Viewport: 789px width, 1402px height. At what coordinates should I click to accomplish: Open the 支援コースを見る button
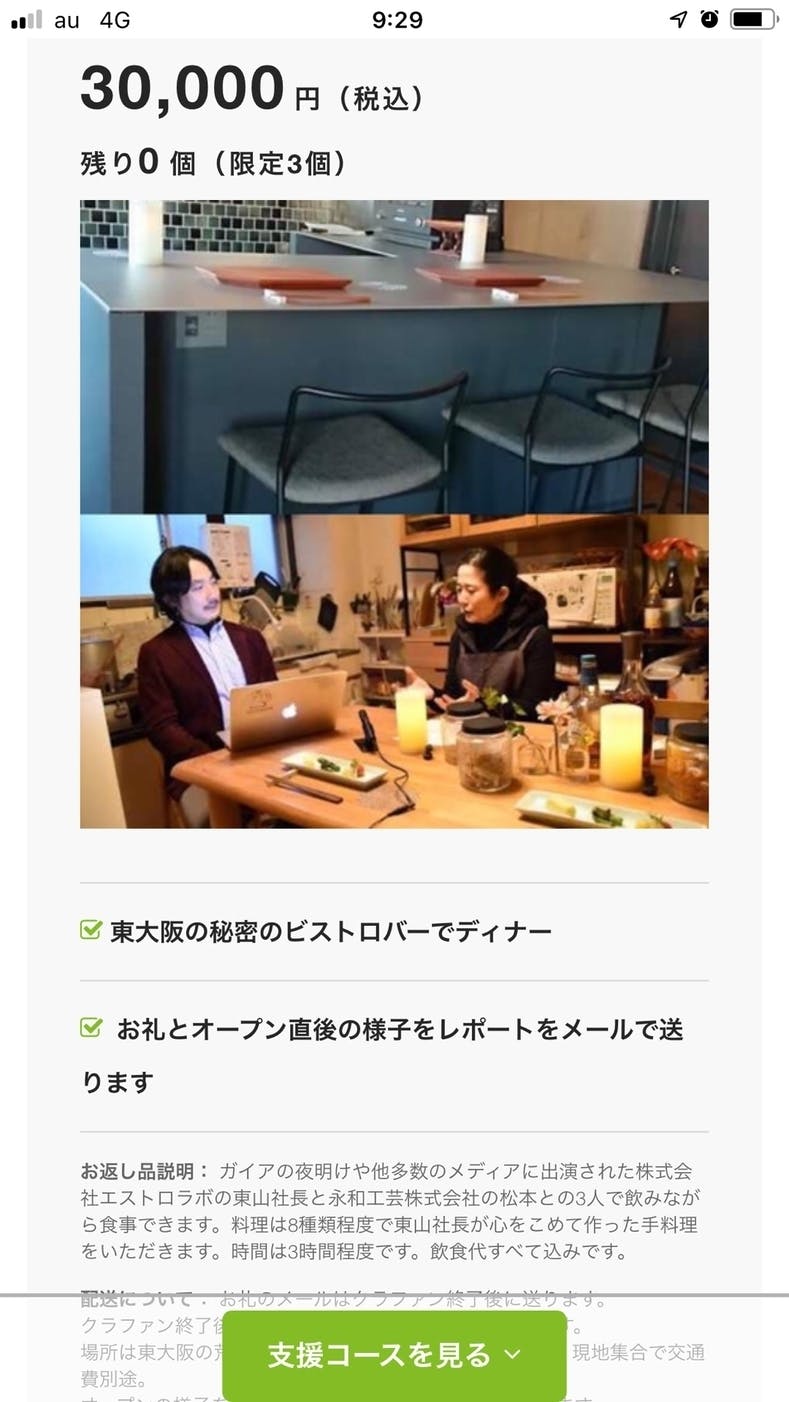(394, 1355)
